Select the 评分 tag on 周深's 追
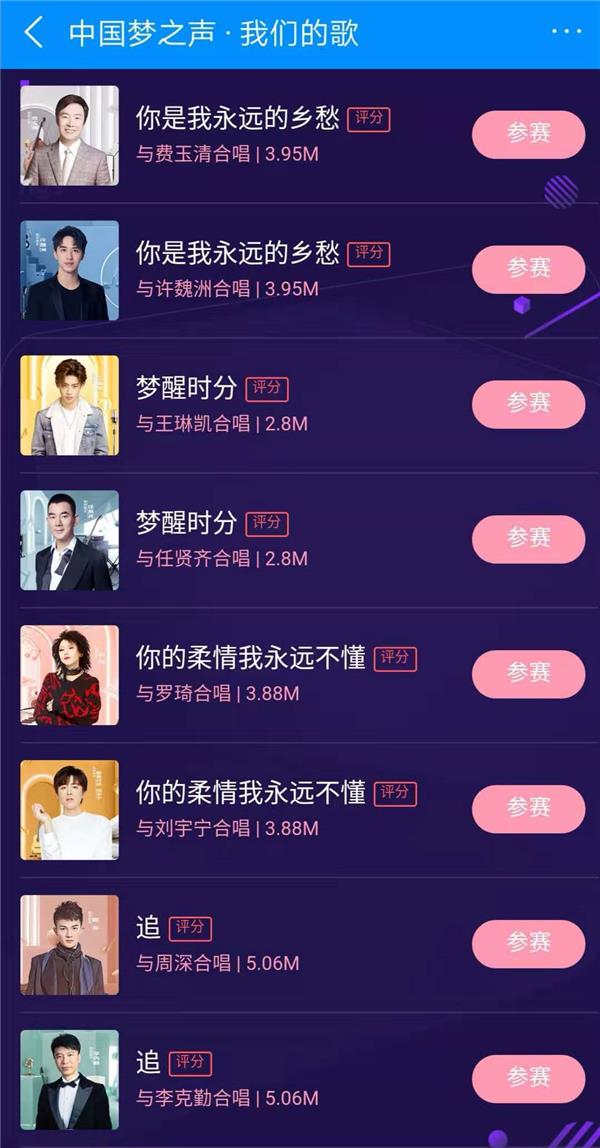 [x=190, y=927]
